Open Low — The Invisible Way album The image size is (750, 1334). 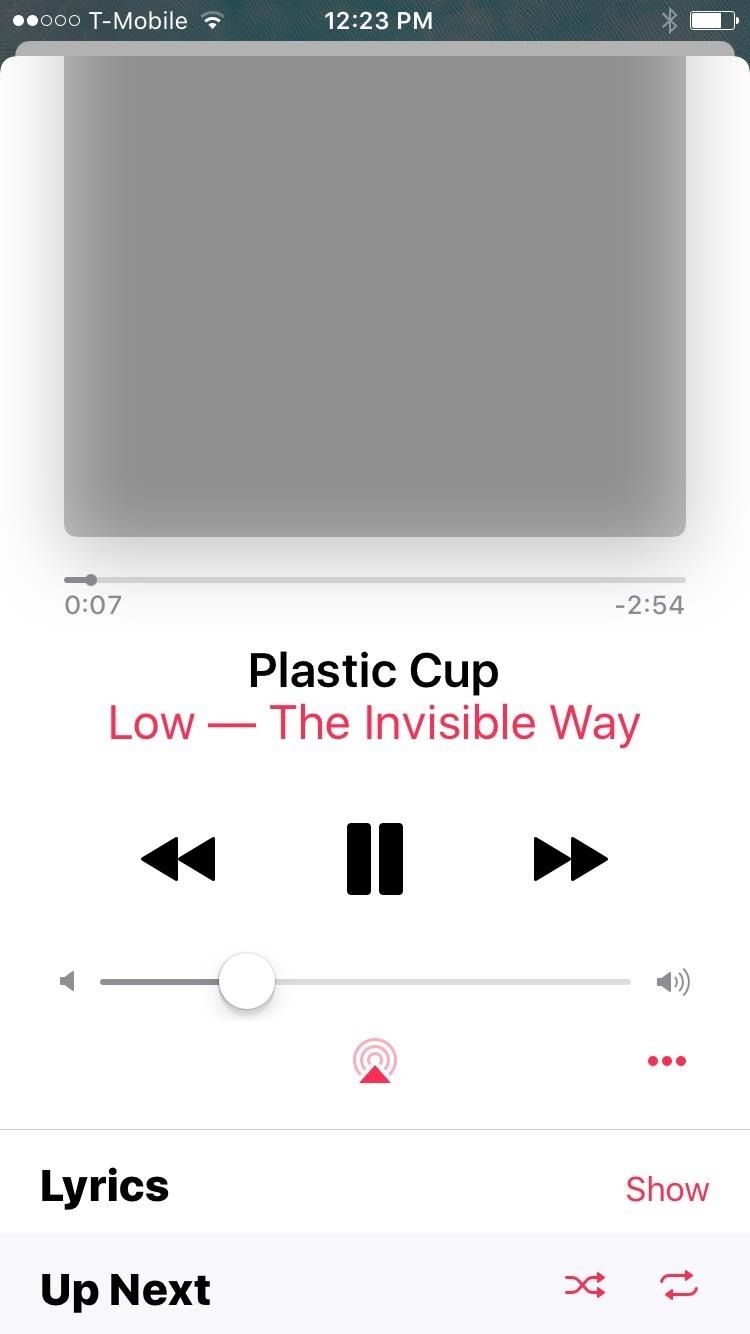click(374, 723)
